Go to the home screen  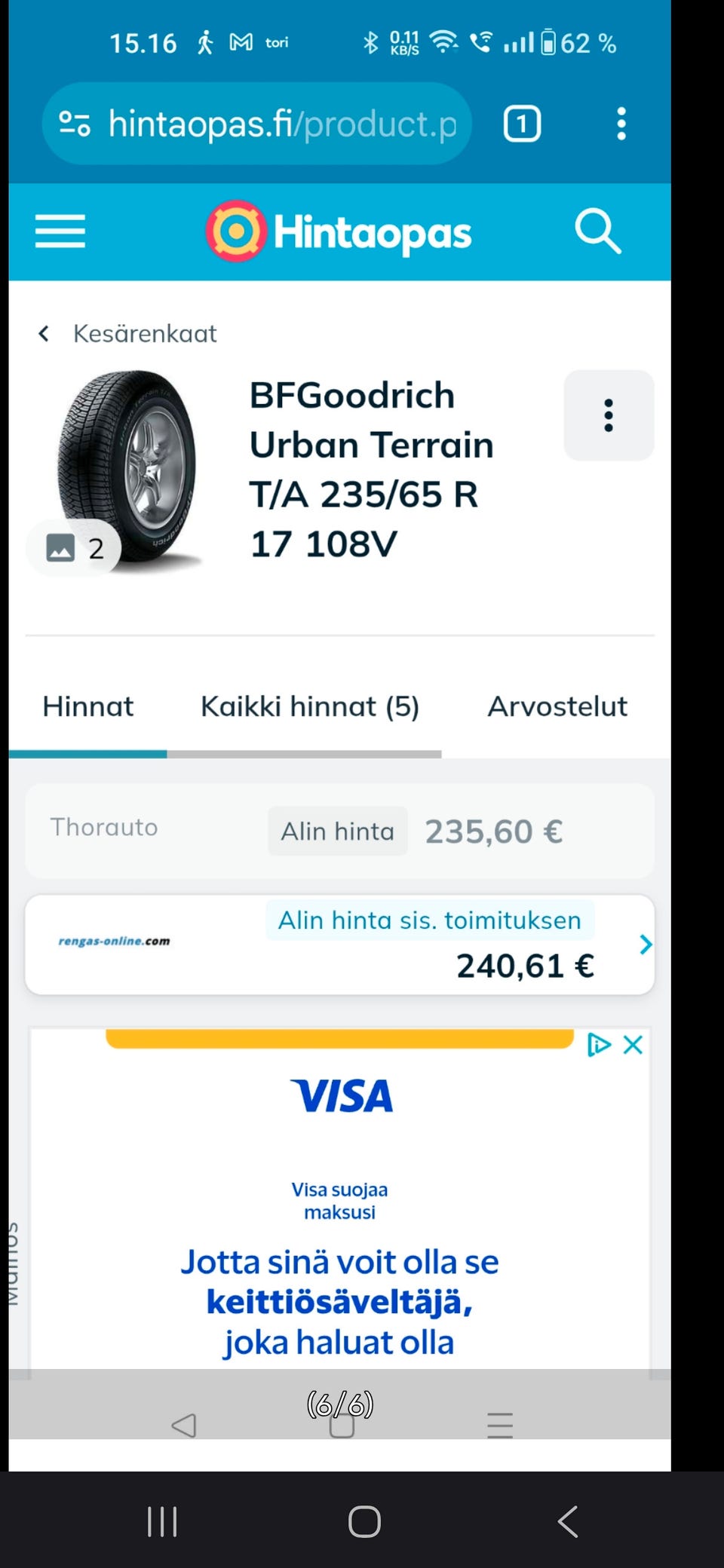(x=364, y=1521)
